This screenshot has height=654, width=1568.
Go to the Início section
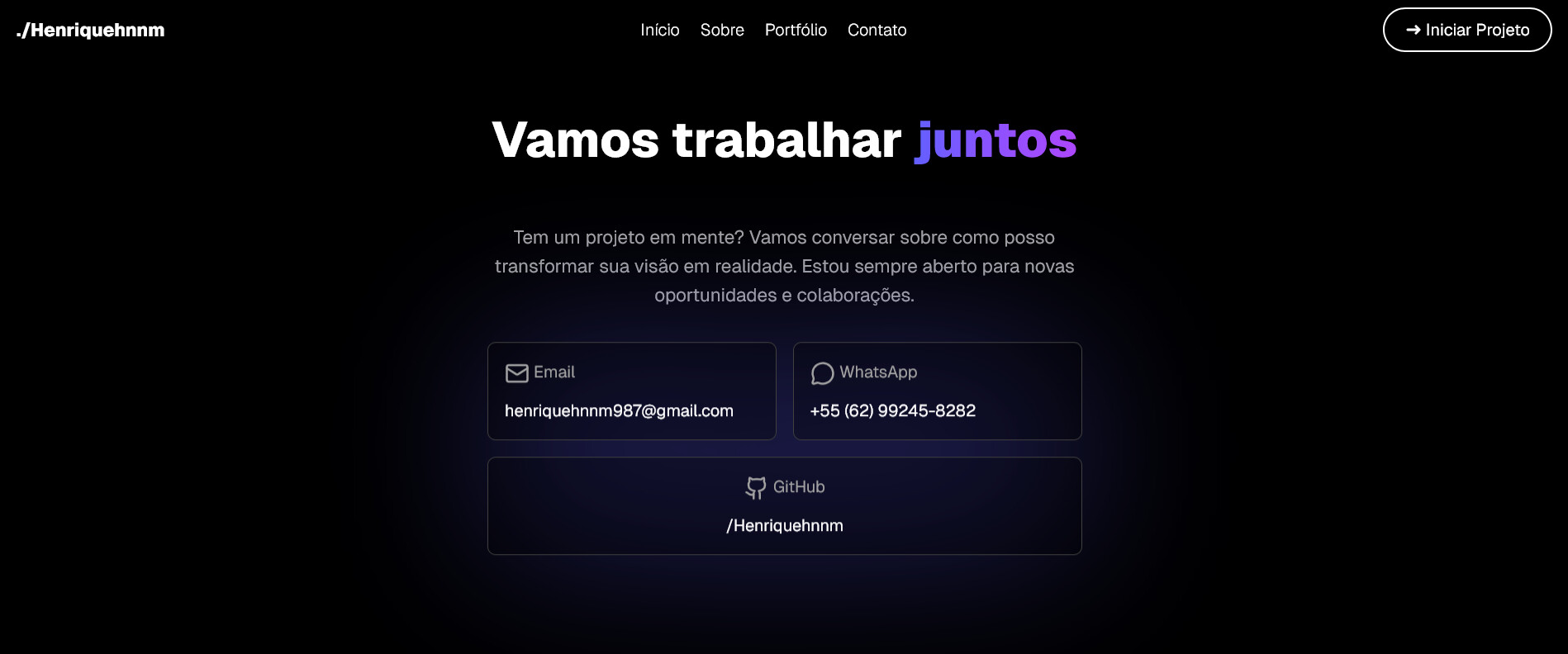[x=660, y=31]
